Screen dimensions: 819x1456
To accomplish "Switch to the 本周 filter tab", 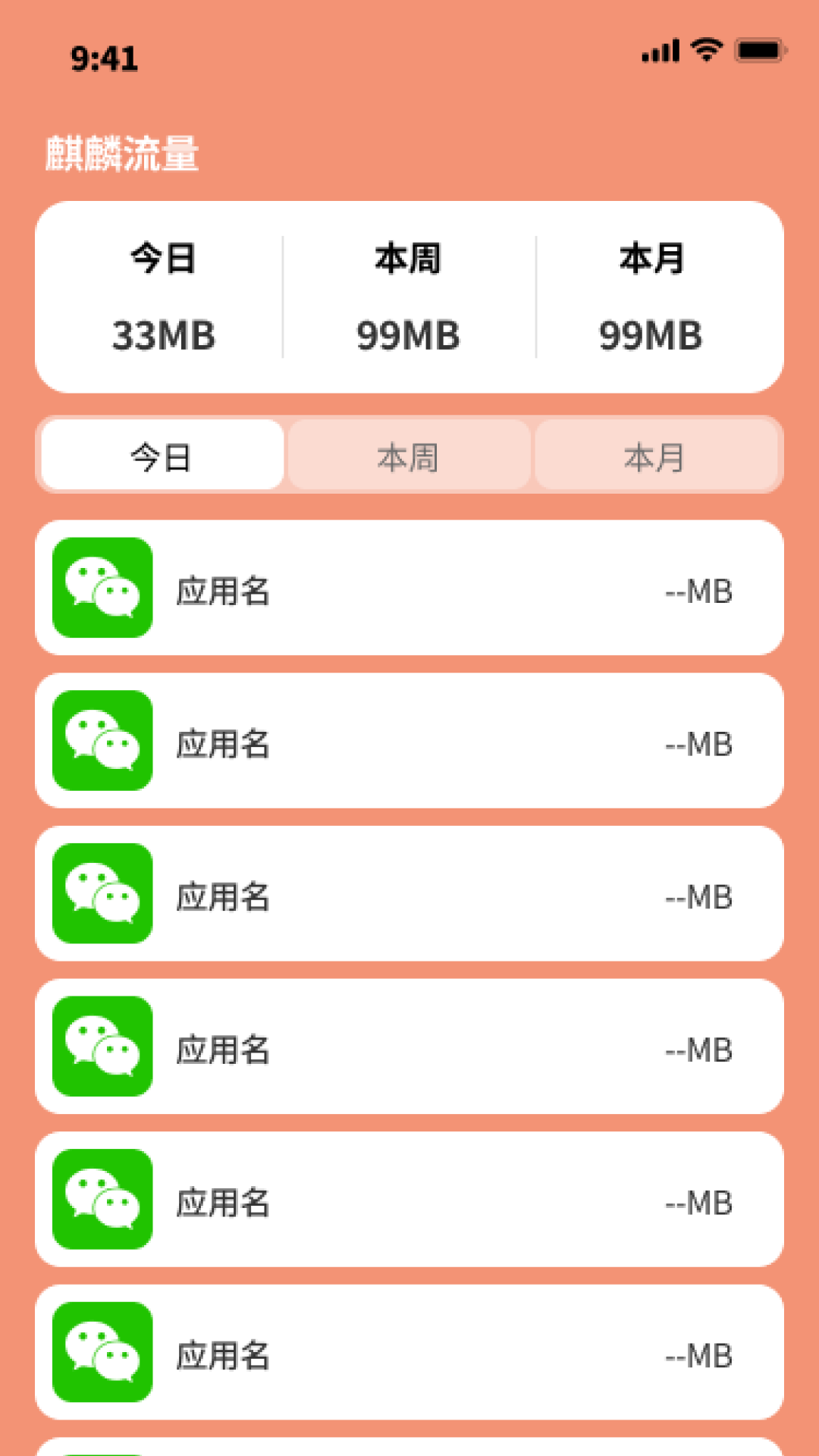I will click(x=409, y=456).
